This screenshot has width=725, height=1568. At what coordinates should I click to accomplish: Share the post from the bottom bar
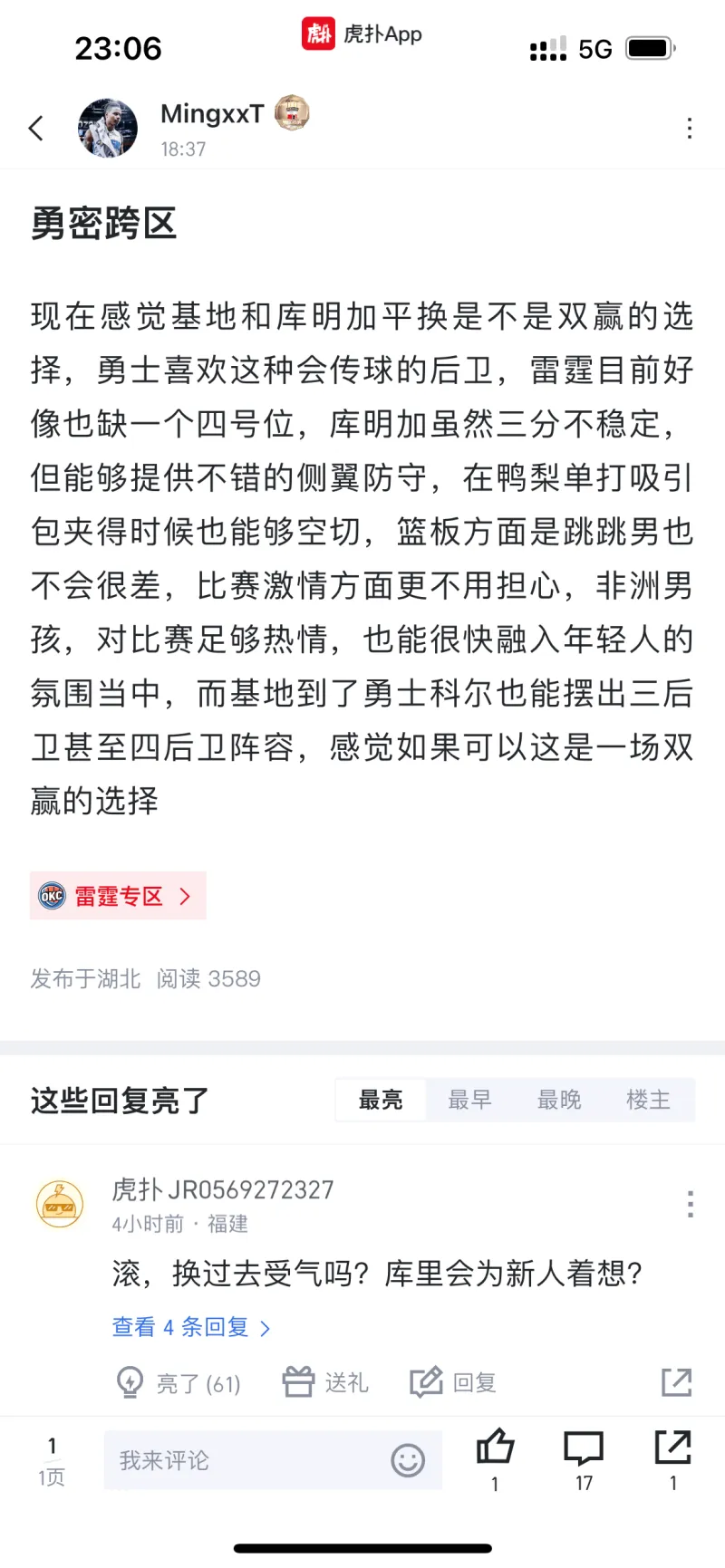click(x=672, y=1458)
